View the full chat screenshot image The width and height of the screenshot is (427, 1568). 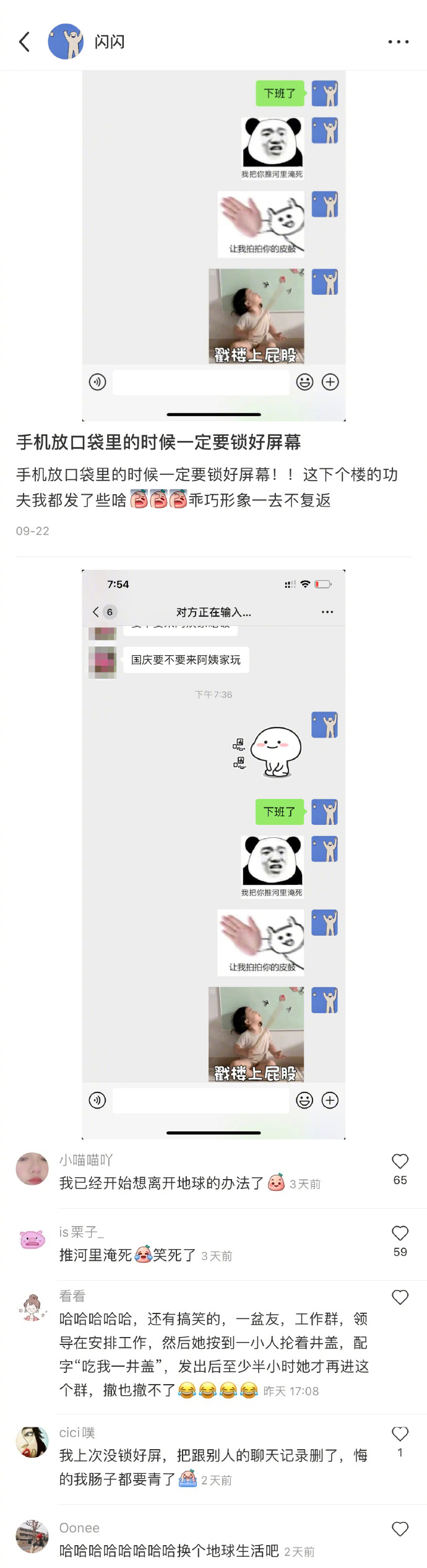pyautogui.click(x=213, y=854)
